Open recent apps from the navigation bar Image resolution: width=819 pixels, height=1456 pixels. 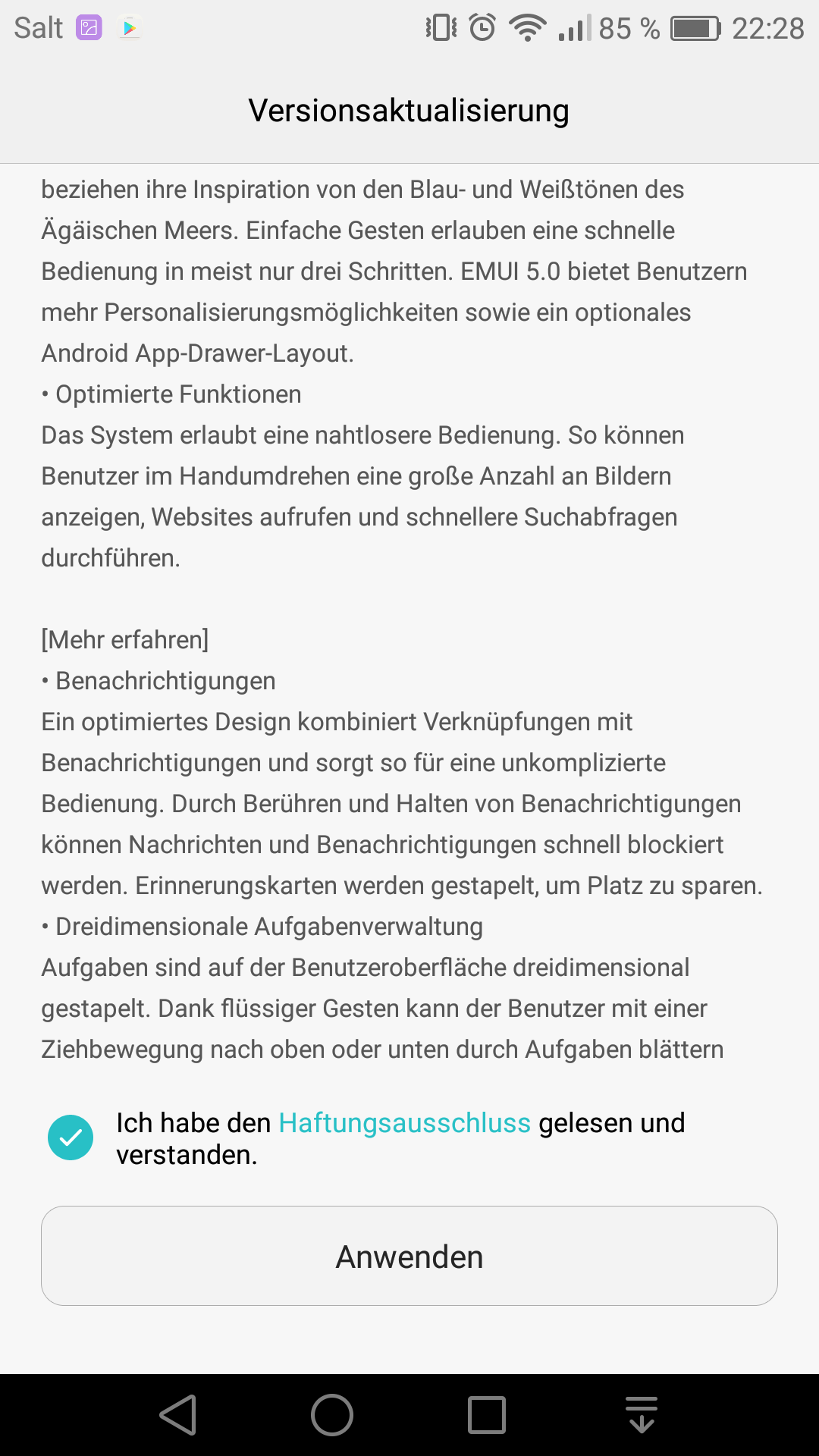[487, 1415]
